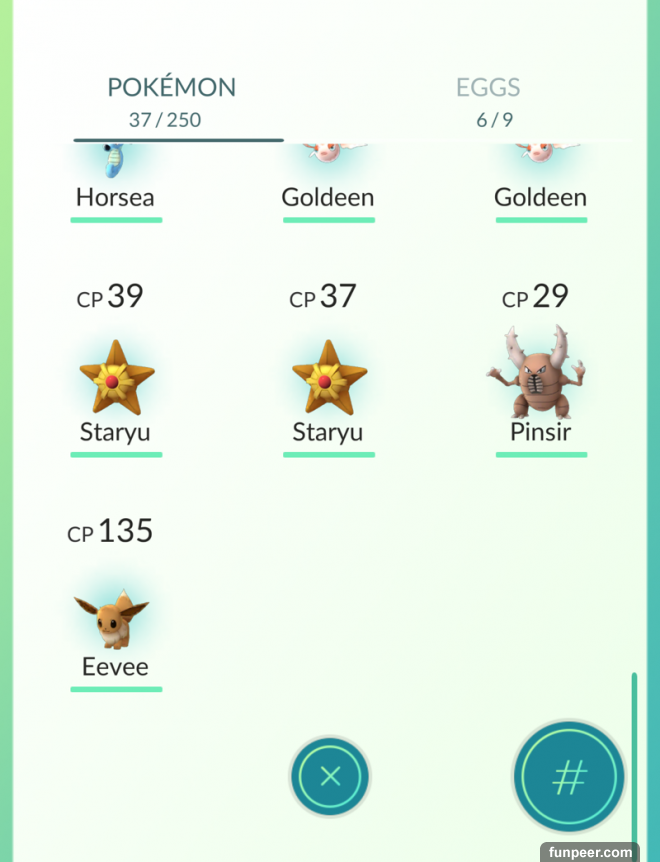Open the sort options hashtag button

pyautogui.click(x=568, y=777)
